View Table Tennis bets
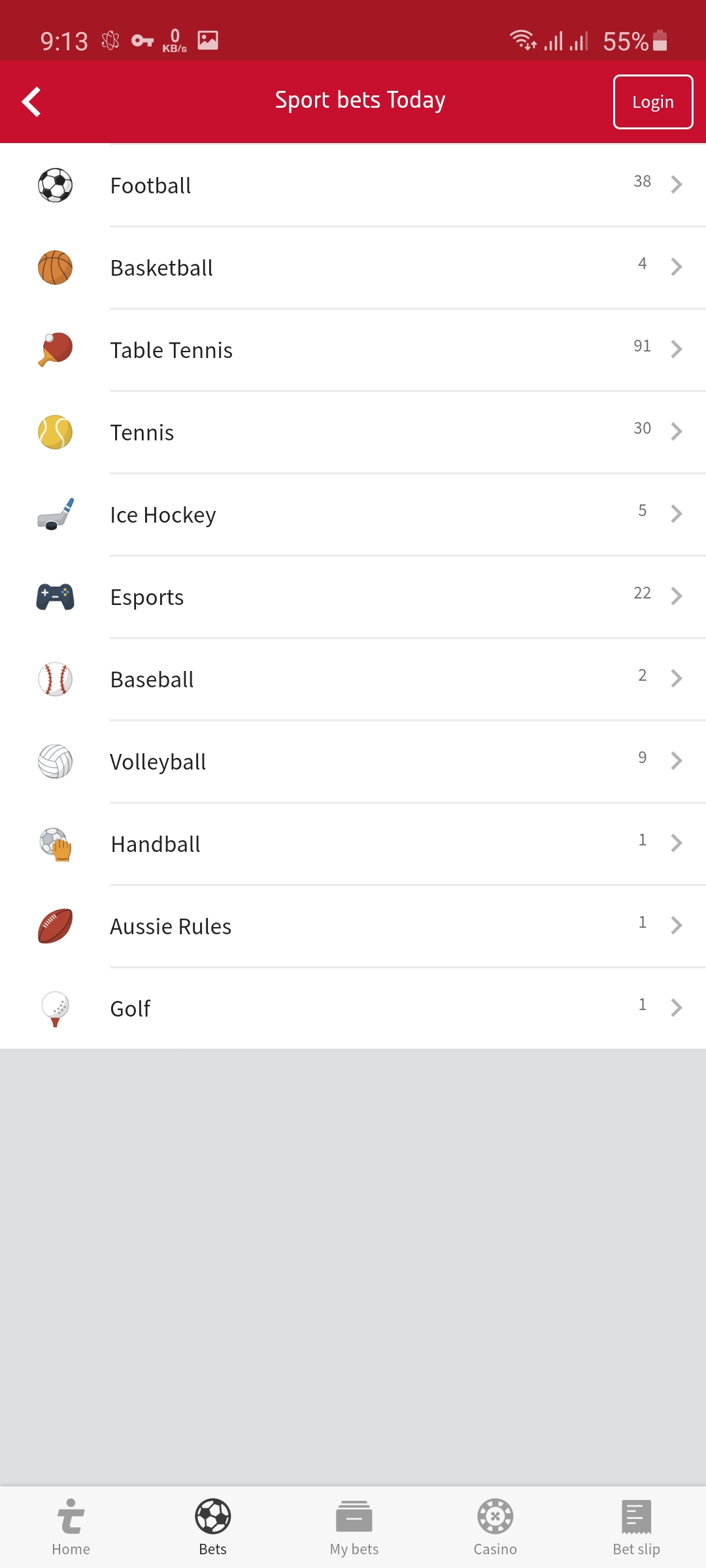 click(353, 350)
